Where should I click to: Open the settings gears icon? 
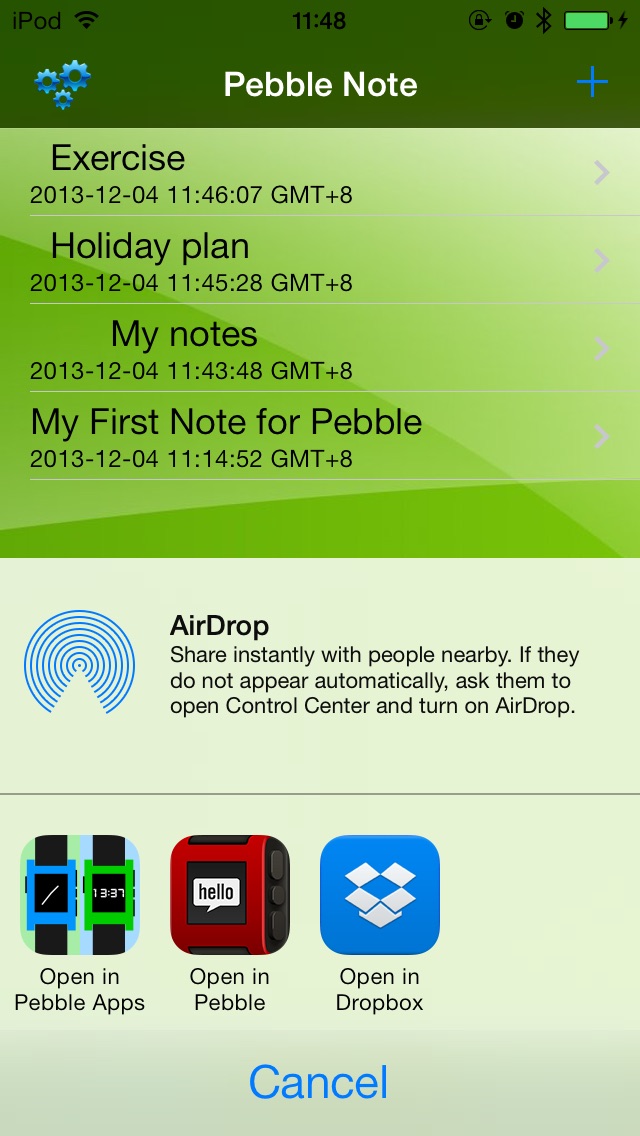pos(62,85)
